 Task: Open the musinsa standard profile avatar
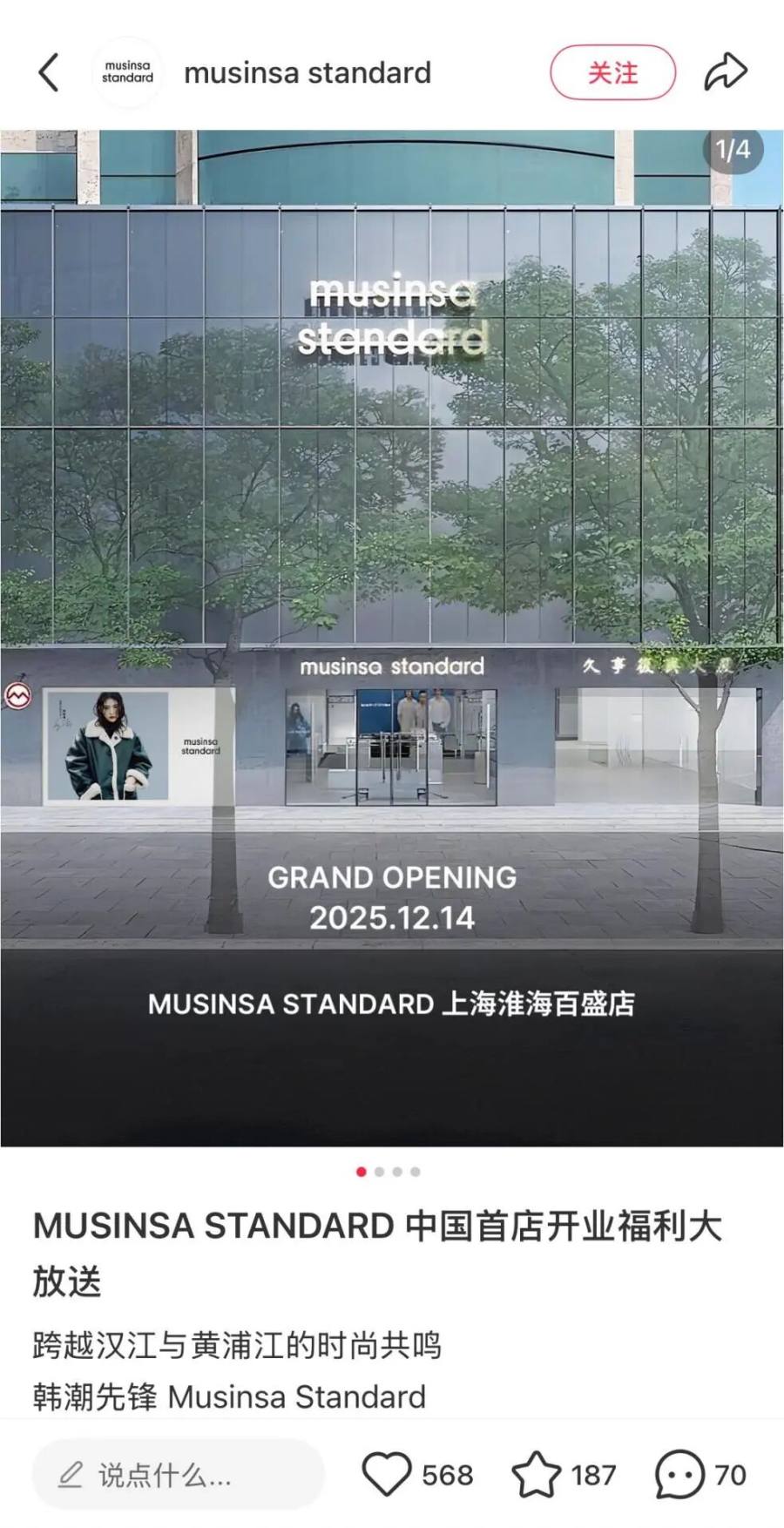[x=127, y=72]
